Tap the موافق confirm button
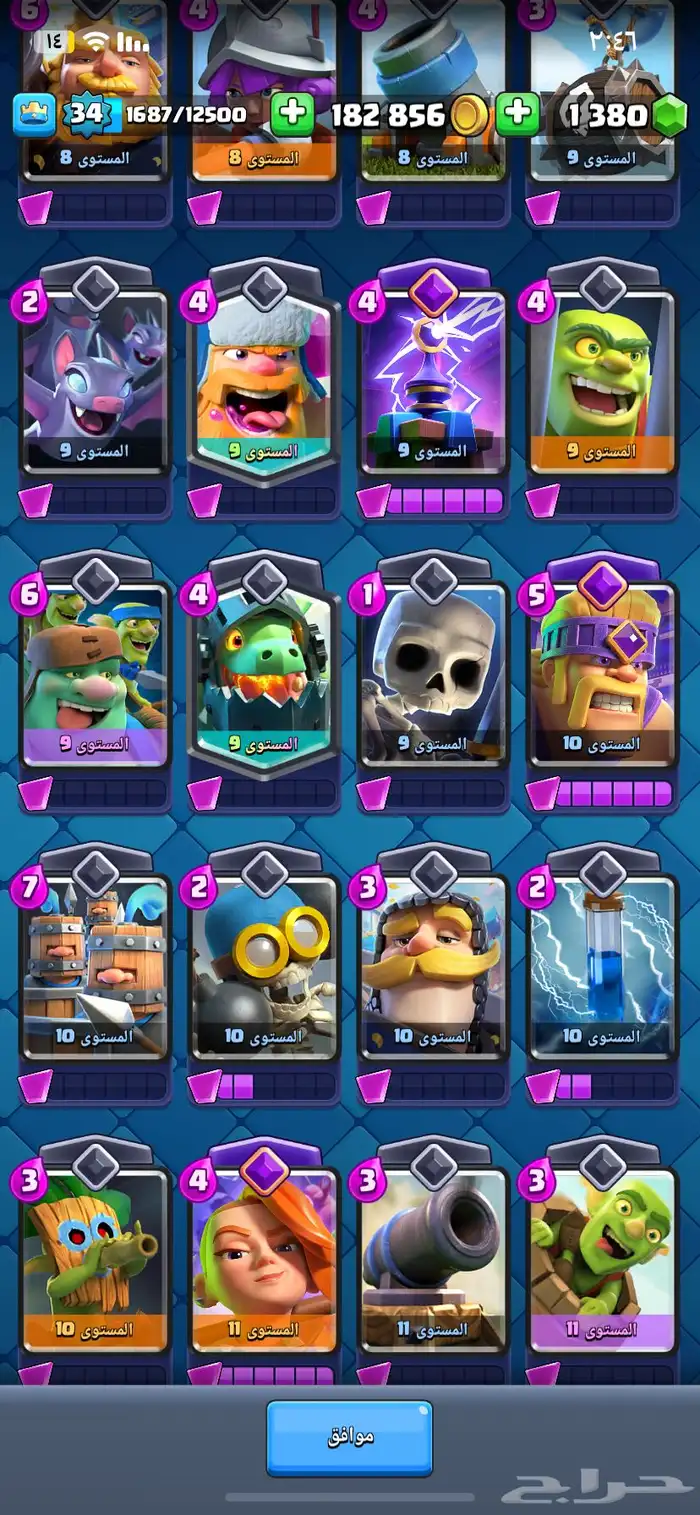The width and height of the screenshot is (700, 1515). pos(349,1437)
